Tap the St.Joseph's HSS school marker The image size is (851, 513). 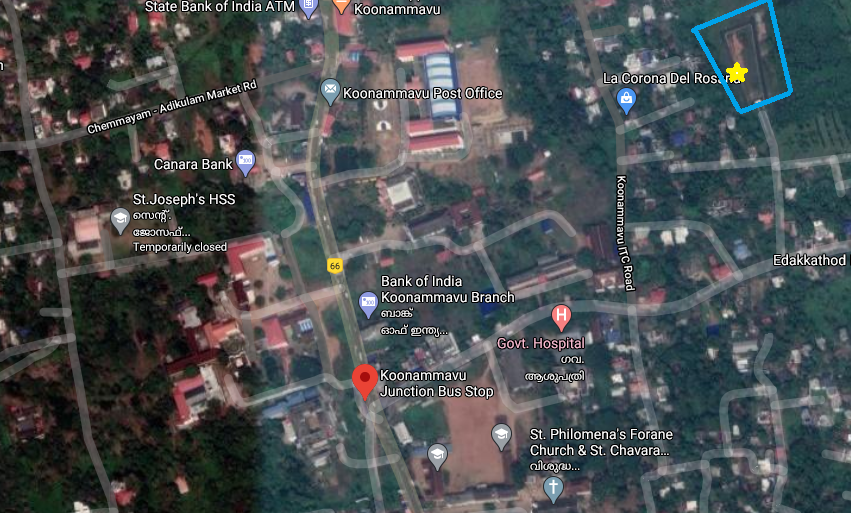click(120, 218)
